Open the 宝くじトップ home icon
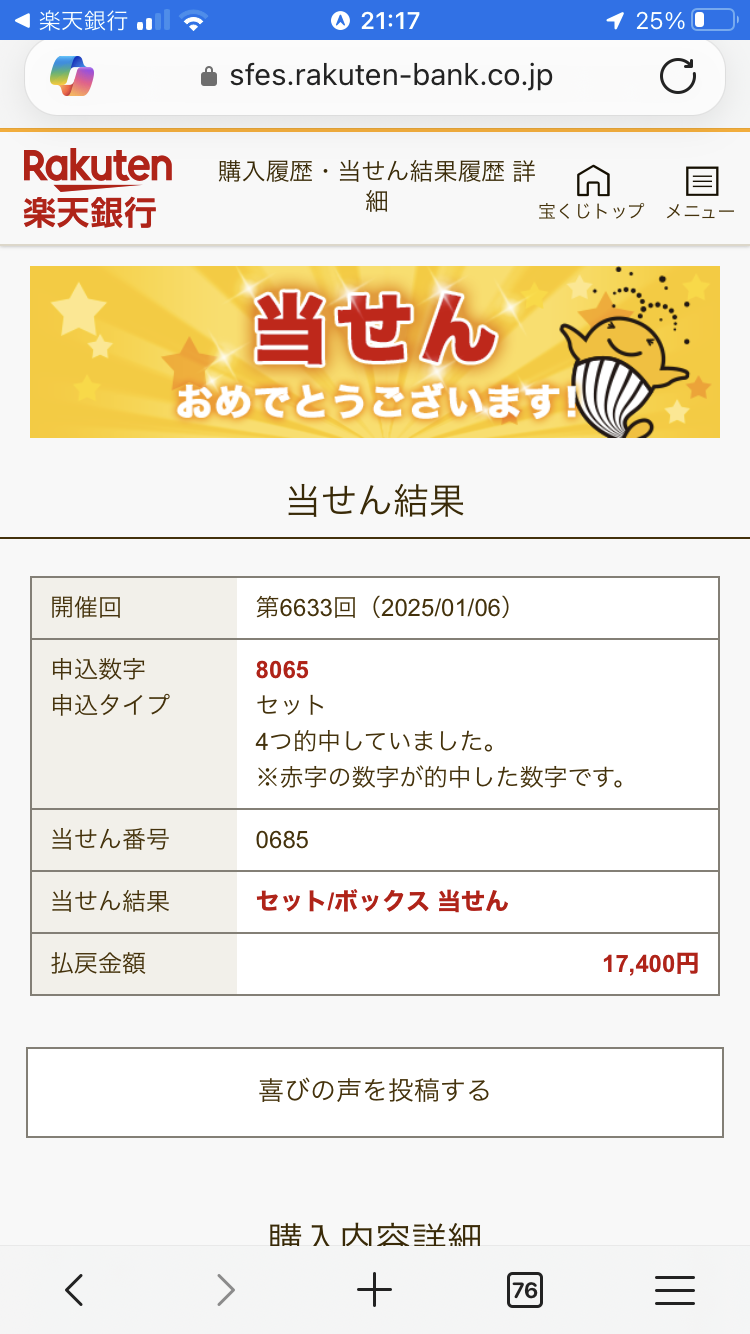This screenshot has height=1334, width=750. (592, 192)
